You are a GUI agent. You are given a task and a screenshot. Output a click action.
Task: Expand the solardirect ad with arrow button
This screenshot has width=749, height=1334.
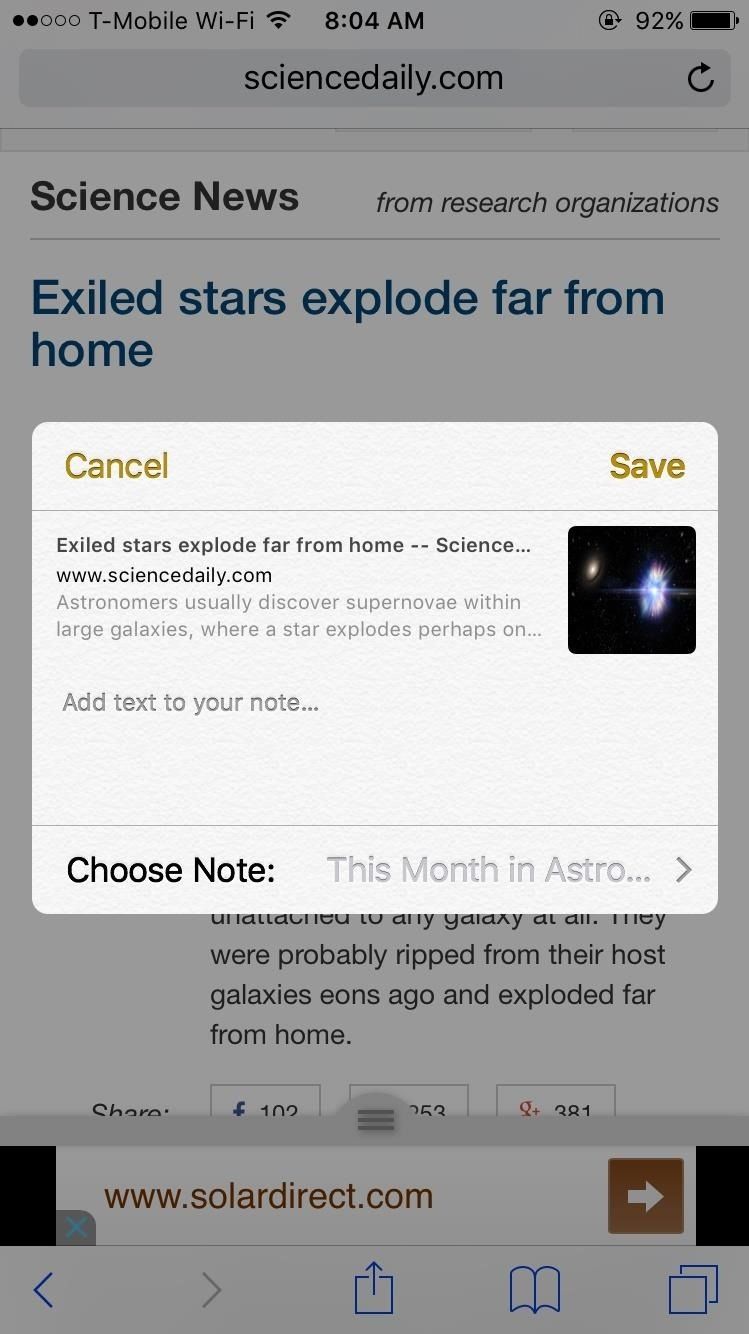pos(645,1195)
